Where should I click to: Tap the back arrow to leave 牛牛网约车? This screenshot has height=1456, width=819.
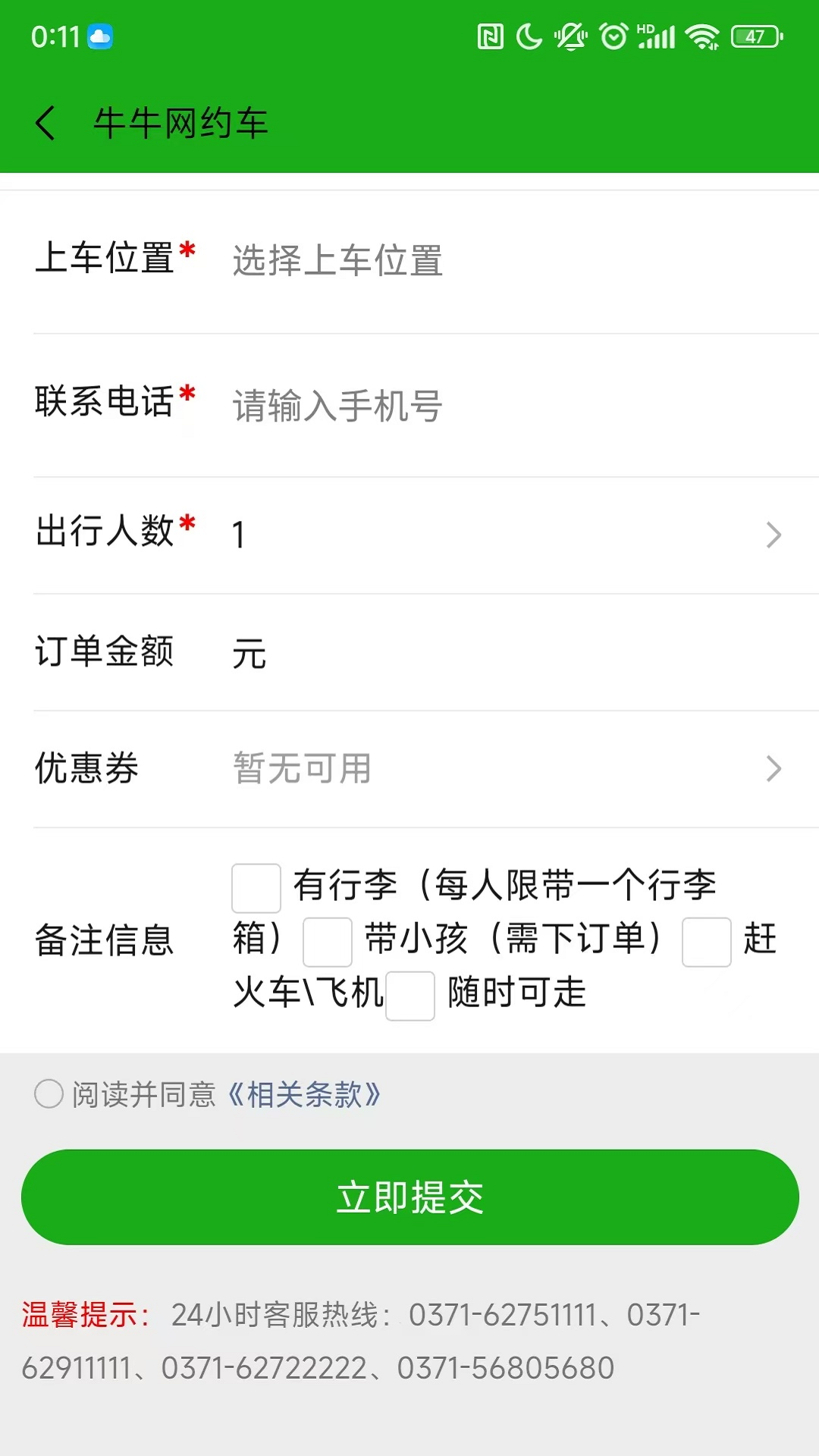[45, 124]
